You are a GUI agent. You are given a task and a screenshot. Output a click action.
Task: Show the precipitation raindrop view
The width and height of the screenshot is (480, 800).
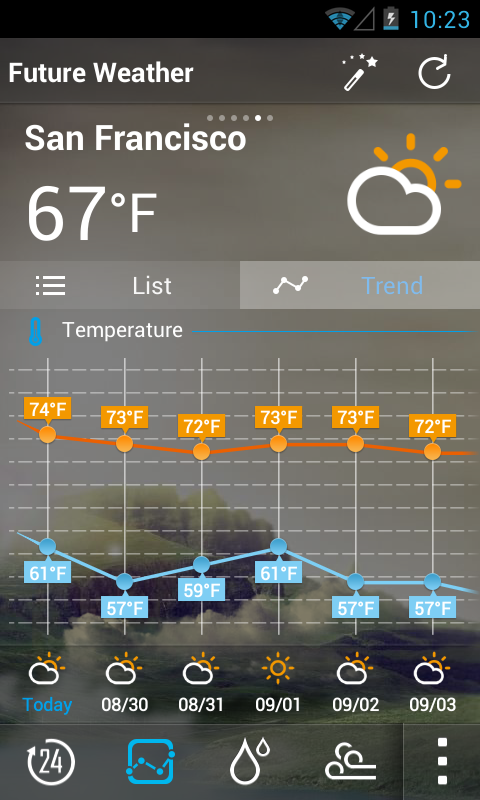tap(249, 762)
